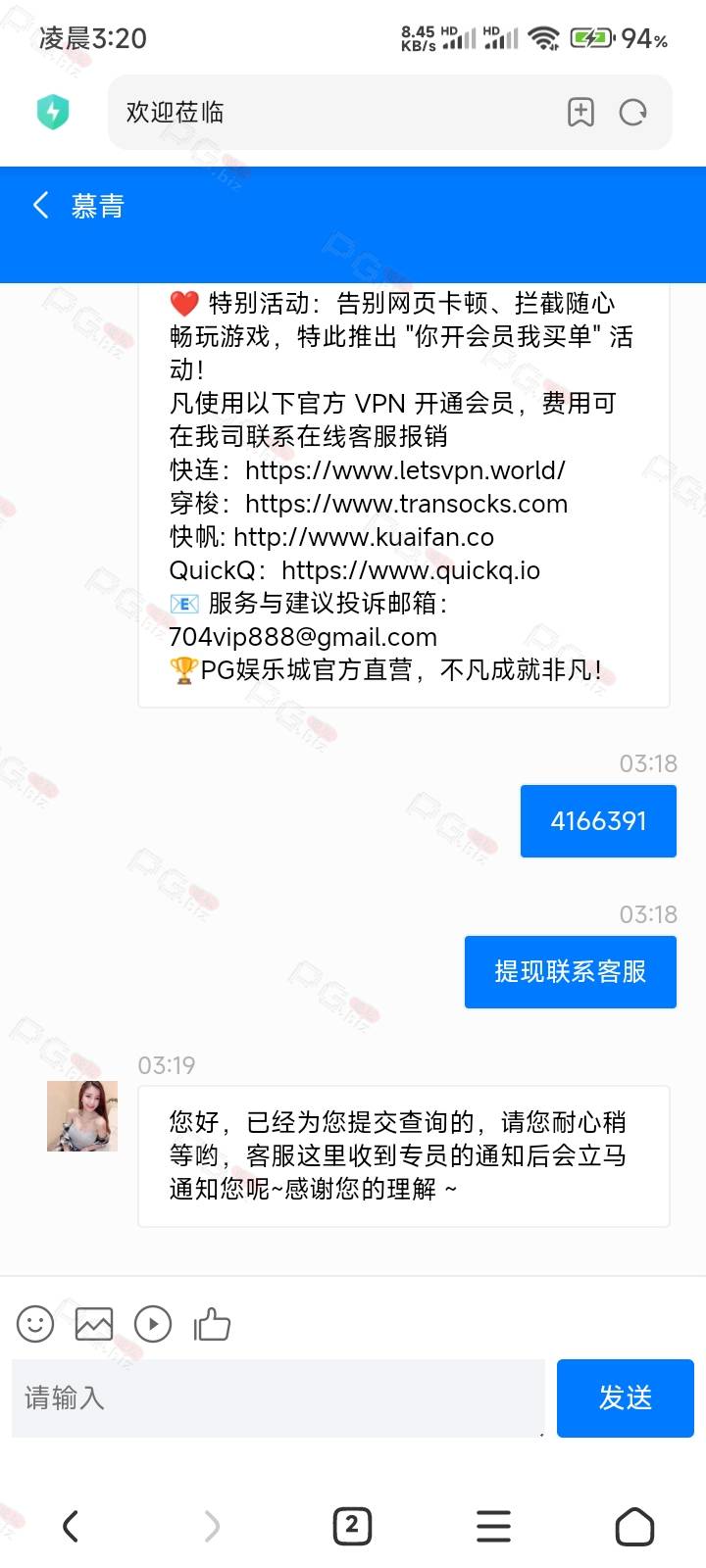Send the message with 发送

point(626,1398)
